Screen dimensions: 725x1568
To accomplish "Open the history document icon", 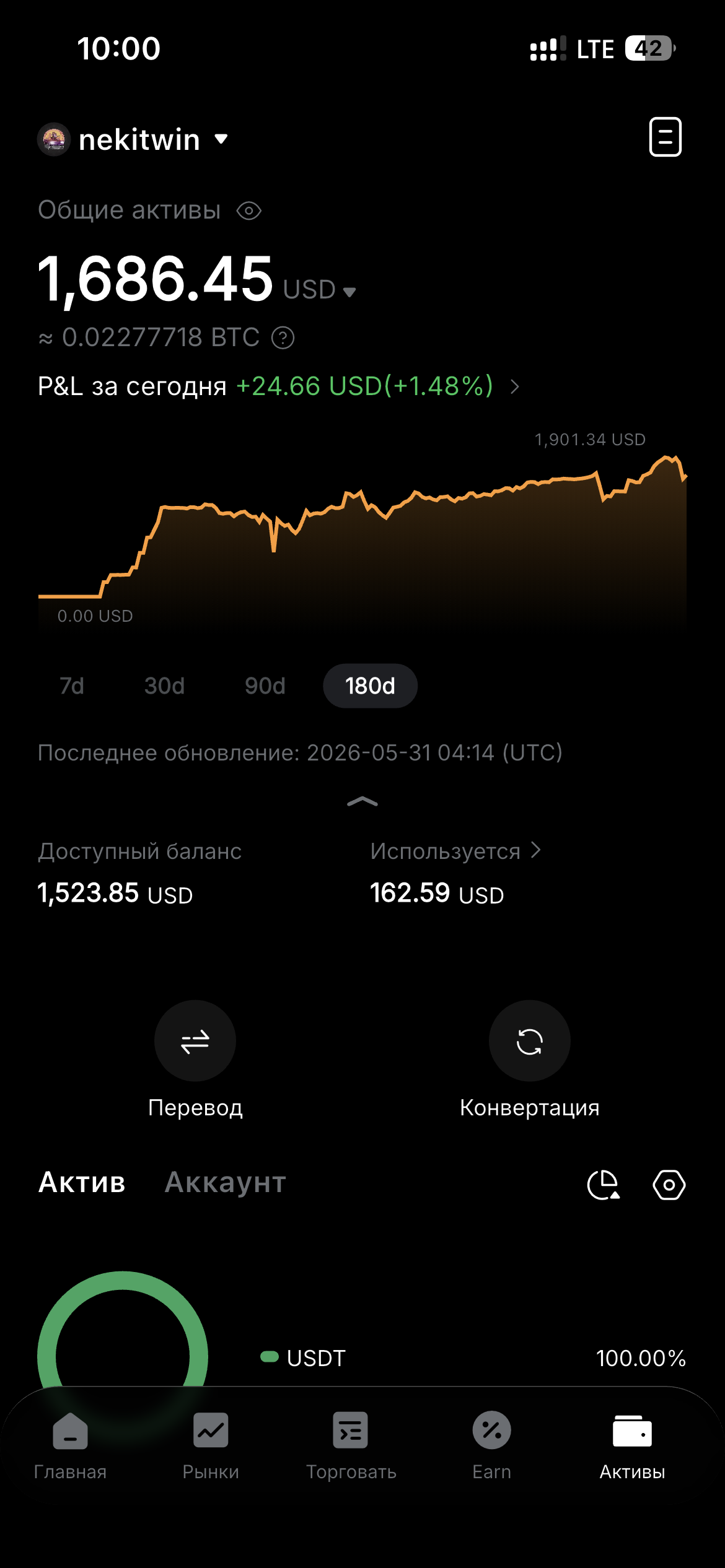I will [x=665, y=137].
